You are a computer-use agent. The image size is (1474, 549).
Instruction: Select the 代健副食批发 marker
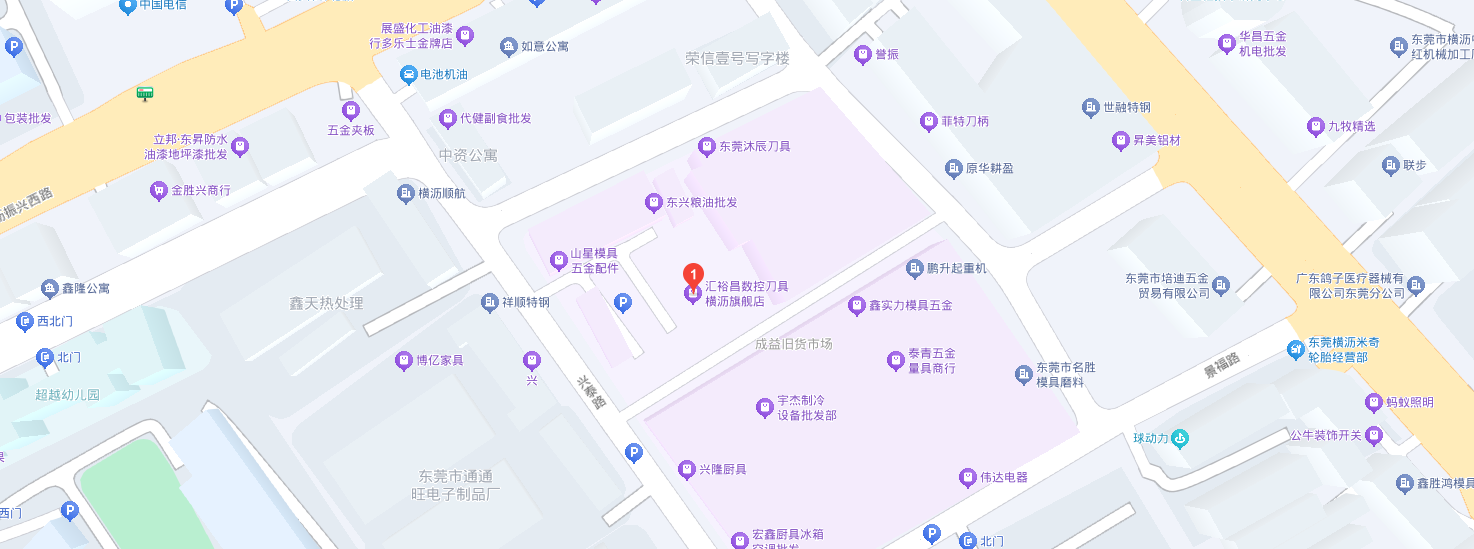tap(448, 119)
